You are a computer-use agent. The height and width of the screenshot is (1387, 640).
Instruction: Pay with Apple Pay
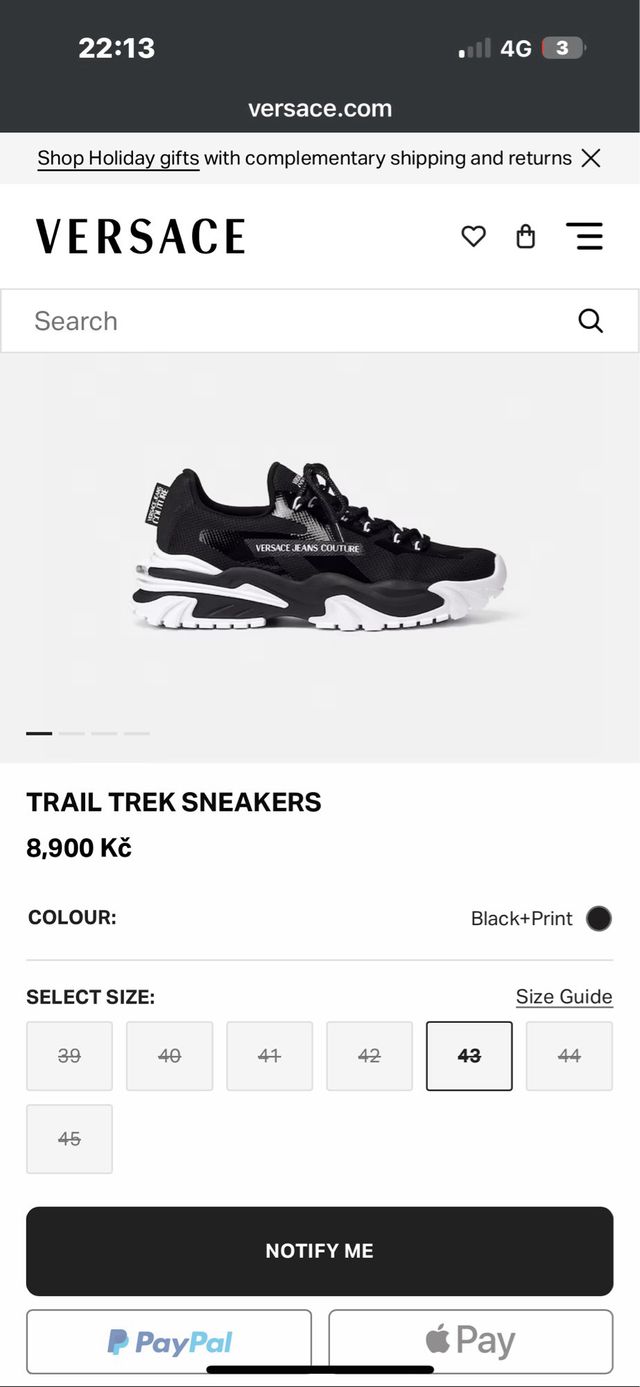click(470, 1341)
